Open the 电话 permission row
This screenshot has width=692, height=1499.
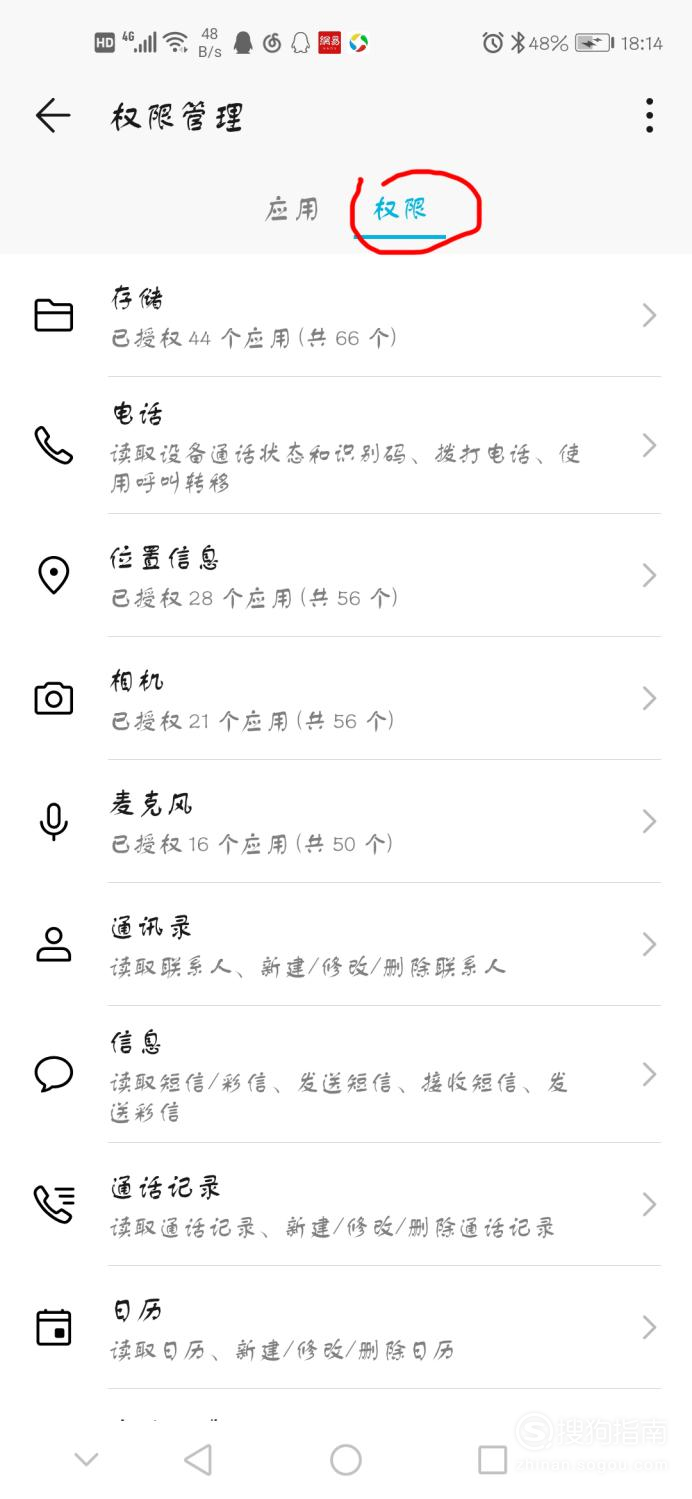pos(346,445)
